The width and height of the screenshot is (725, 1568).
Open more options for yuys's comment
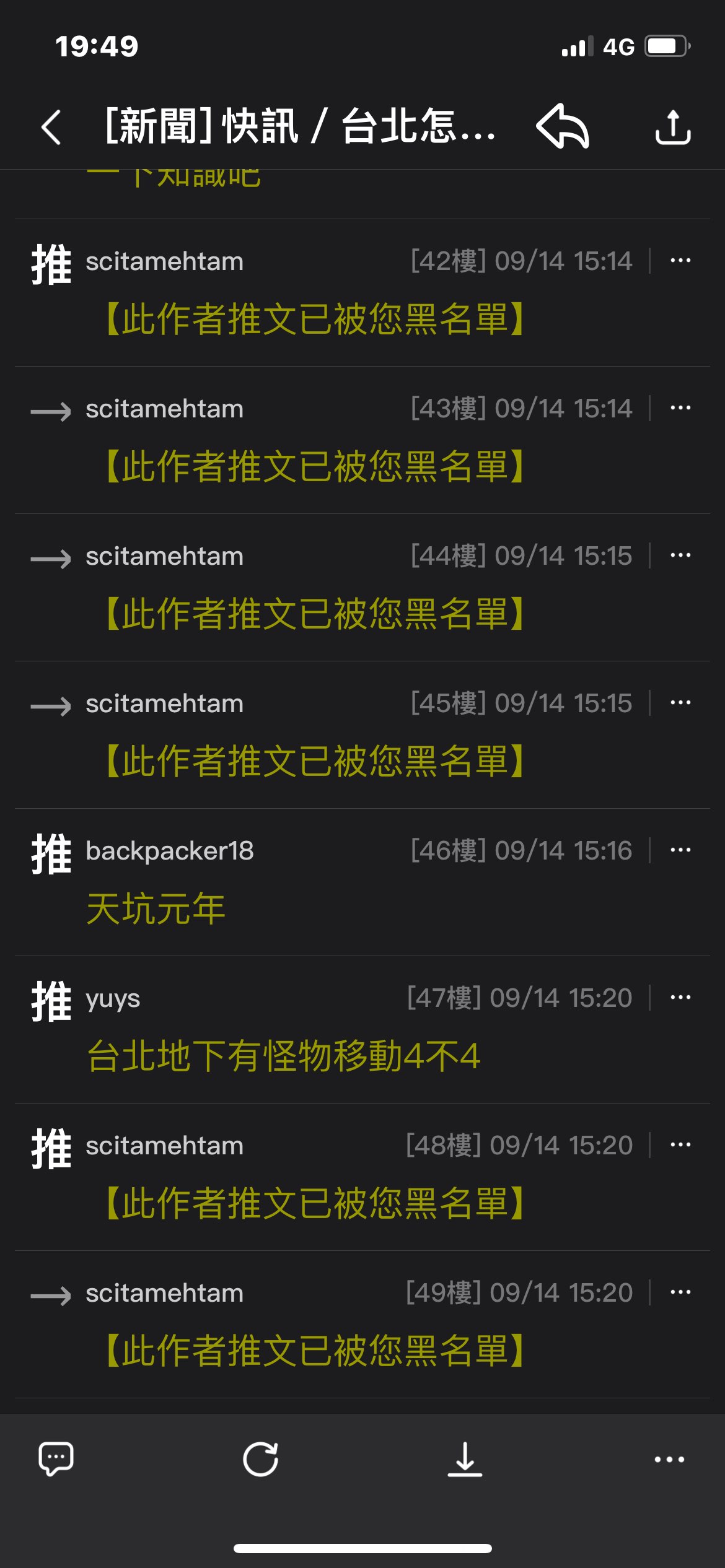(680, 998)
